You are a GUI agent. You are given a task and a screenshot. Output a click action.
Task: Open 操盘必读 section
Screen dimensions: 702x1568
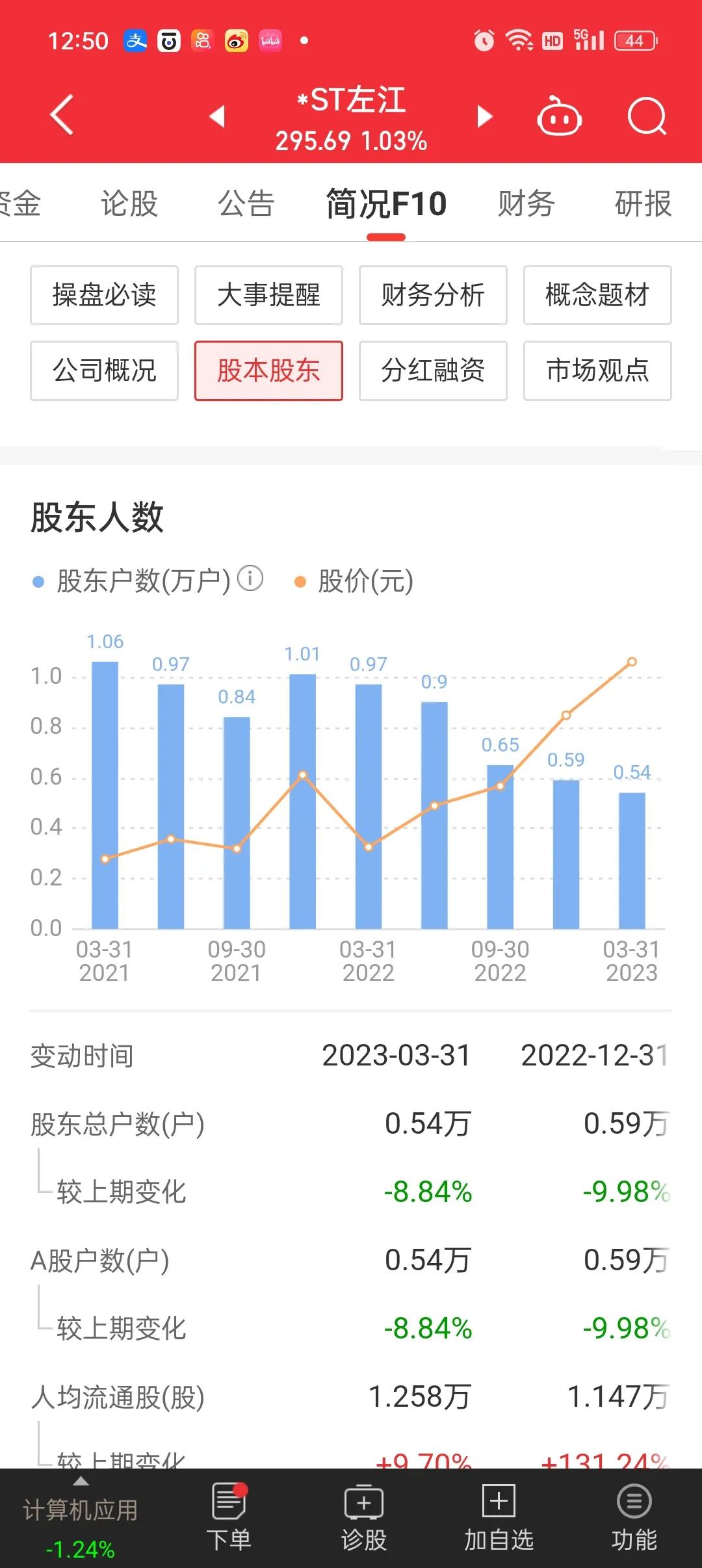tap(104, 295)
